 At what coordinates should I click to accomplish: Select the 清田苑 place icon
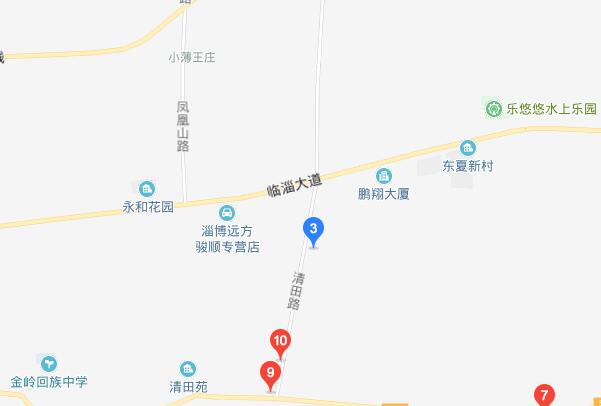[187, 368]
